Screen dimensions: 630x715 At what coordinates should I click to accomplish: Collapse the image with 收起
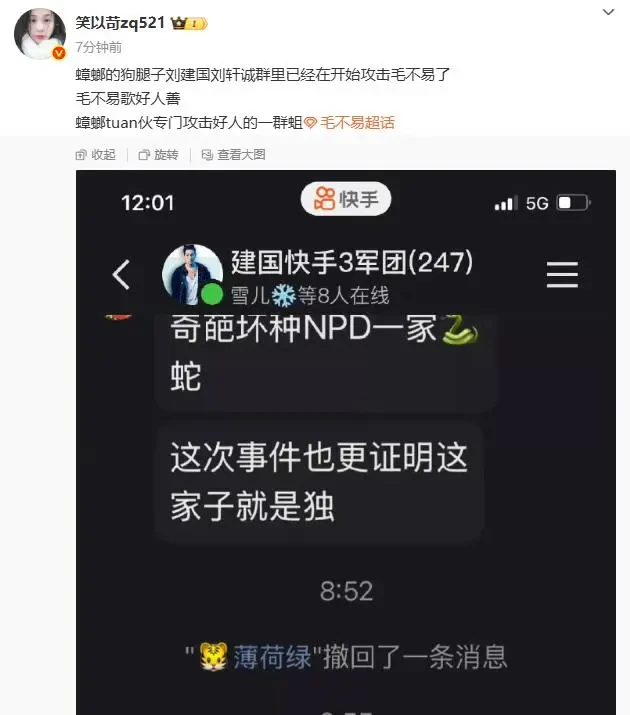(x=96, y=155)
